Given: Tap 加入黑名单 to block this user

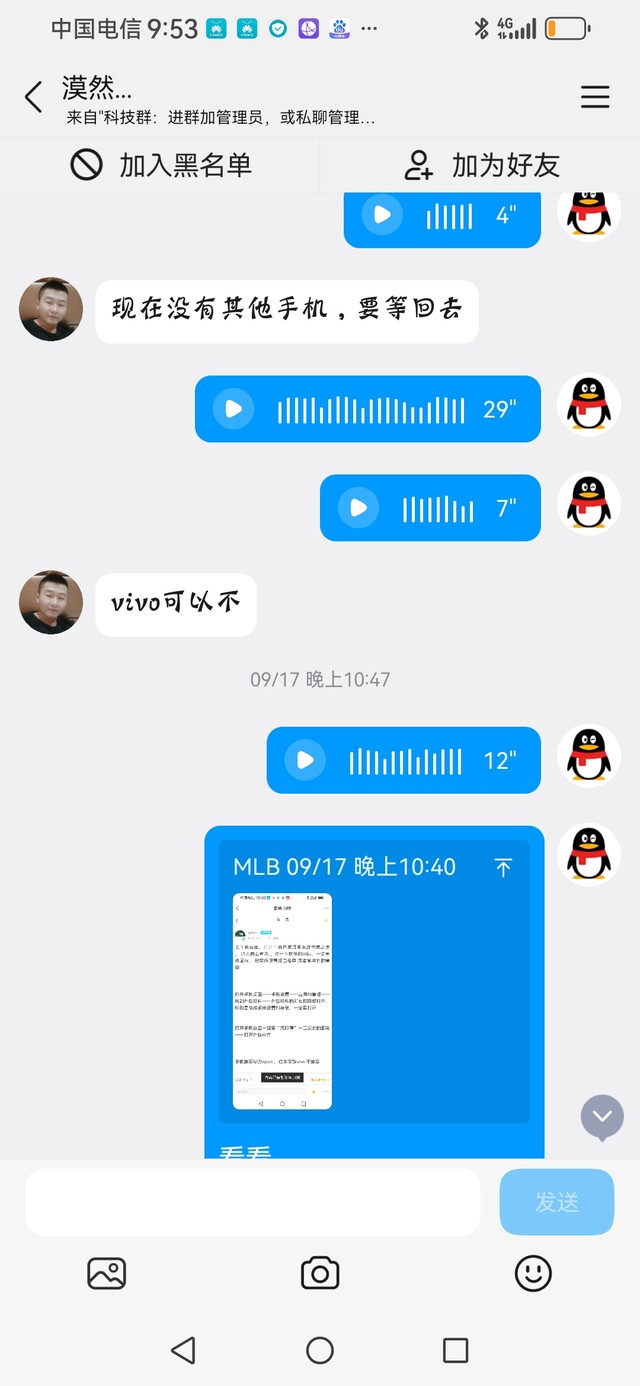Looking at the screenshot, I should click(160, 165).
